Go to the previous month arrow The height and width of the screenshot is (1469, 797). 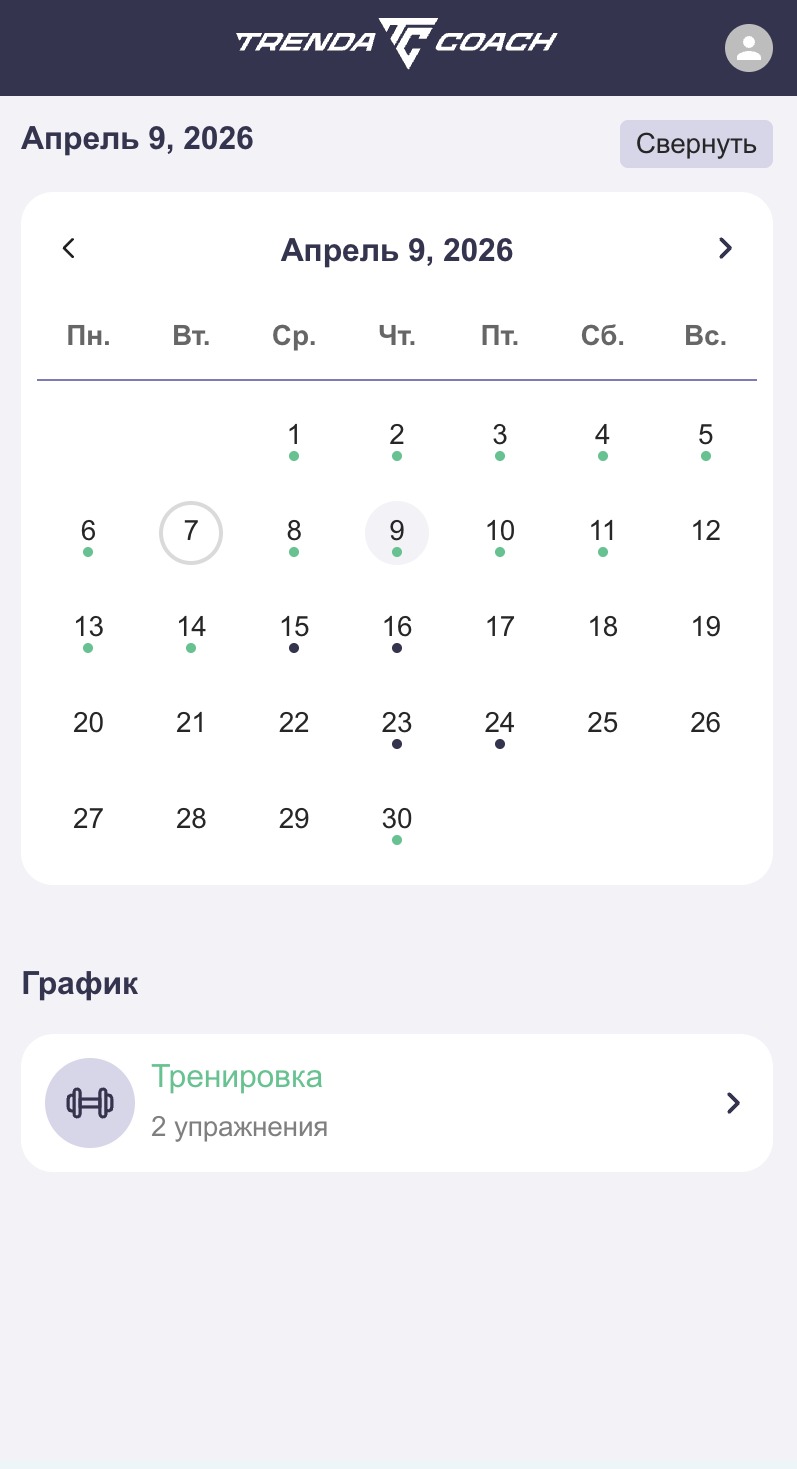point(69,248)
